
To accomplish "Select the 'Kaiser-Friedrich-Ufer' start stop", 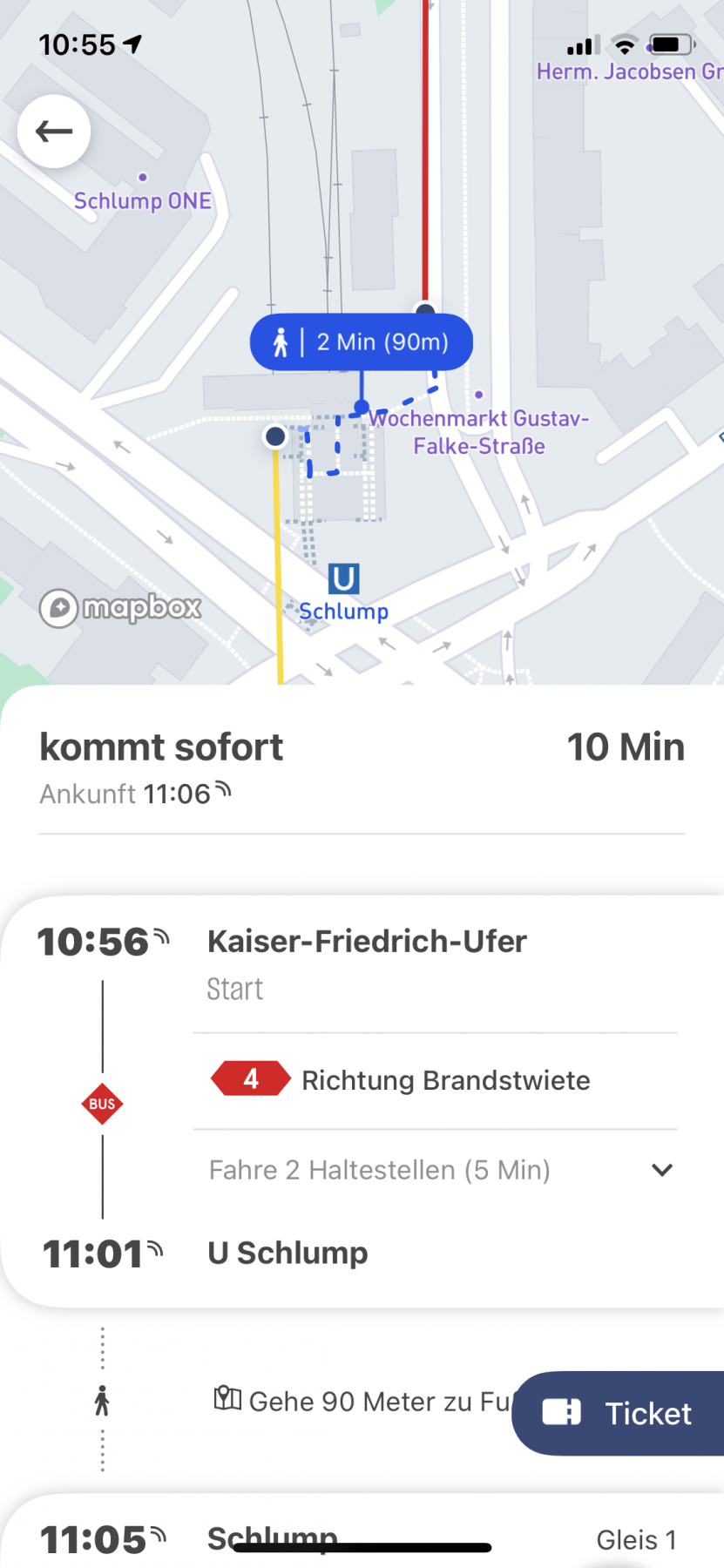I will tap(367, 941).
